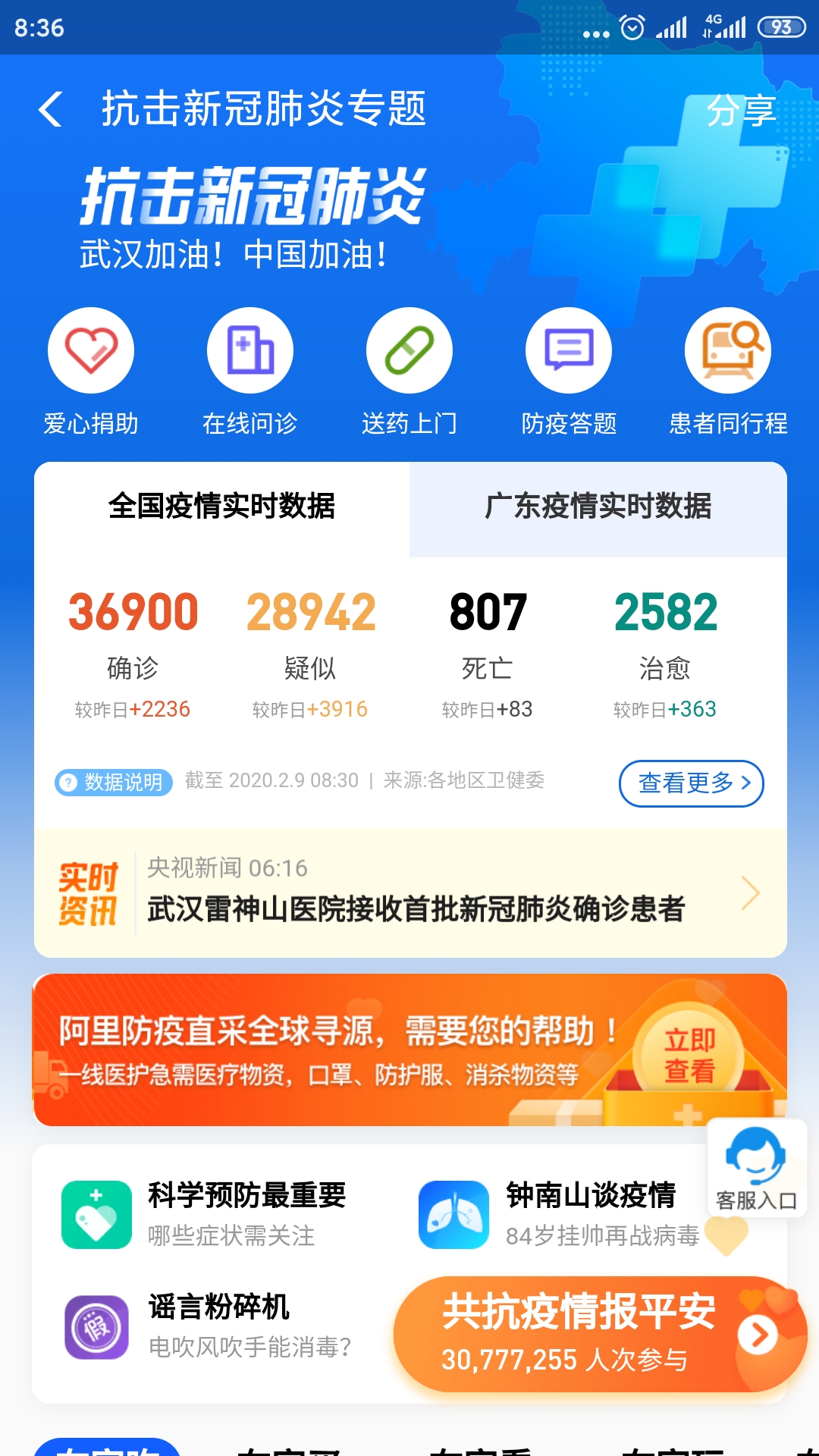The width and height of the screenshot is (819, 1456).
Task: Open 科学预防最重要 article
Action: click(205, 1214)
